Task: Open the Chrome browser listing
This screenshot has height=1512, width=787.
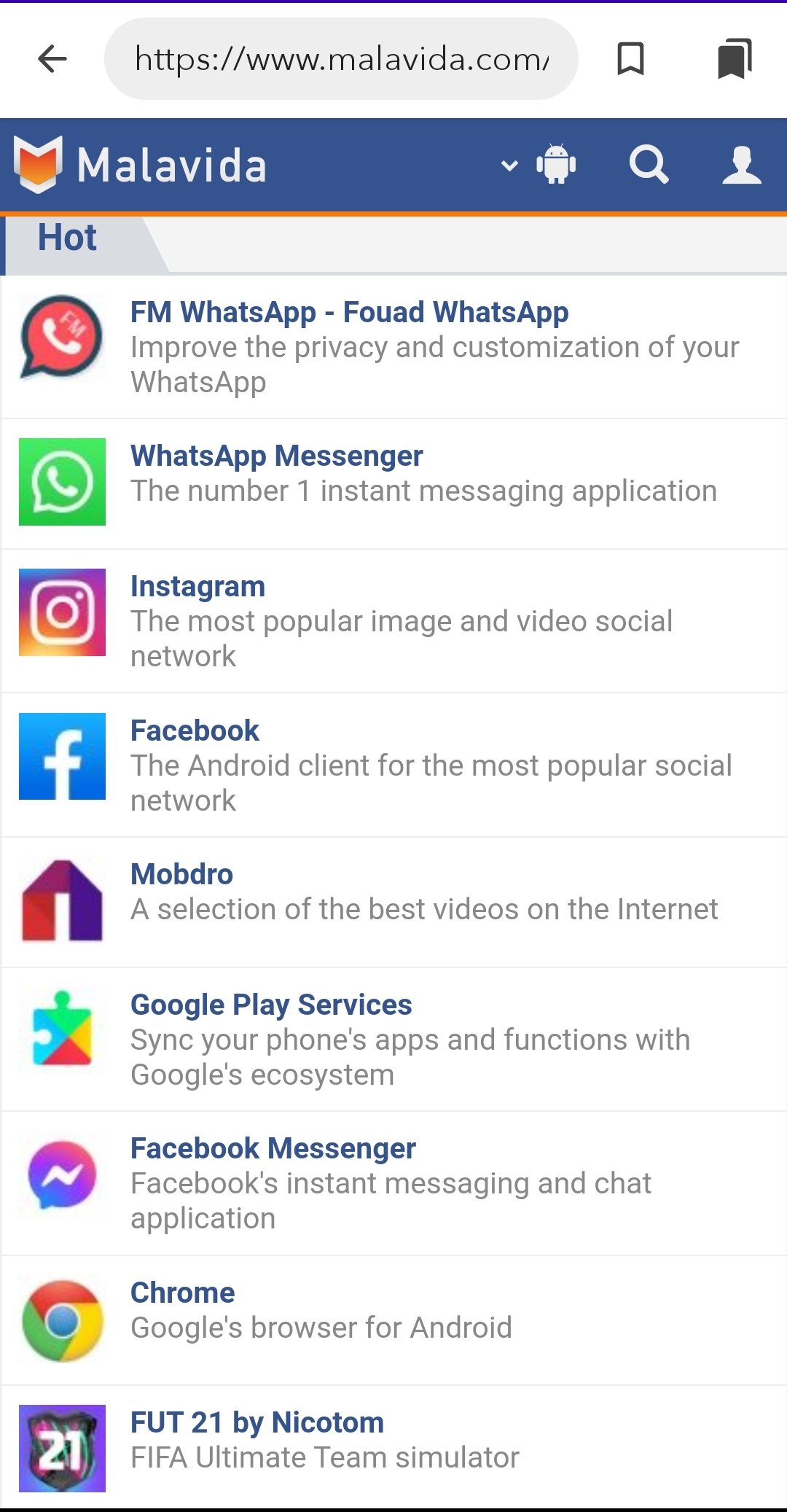Action: (x=393, y=1320)
